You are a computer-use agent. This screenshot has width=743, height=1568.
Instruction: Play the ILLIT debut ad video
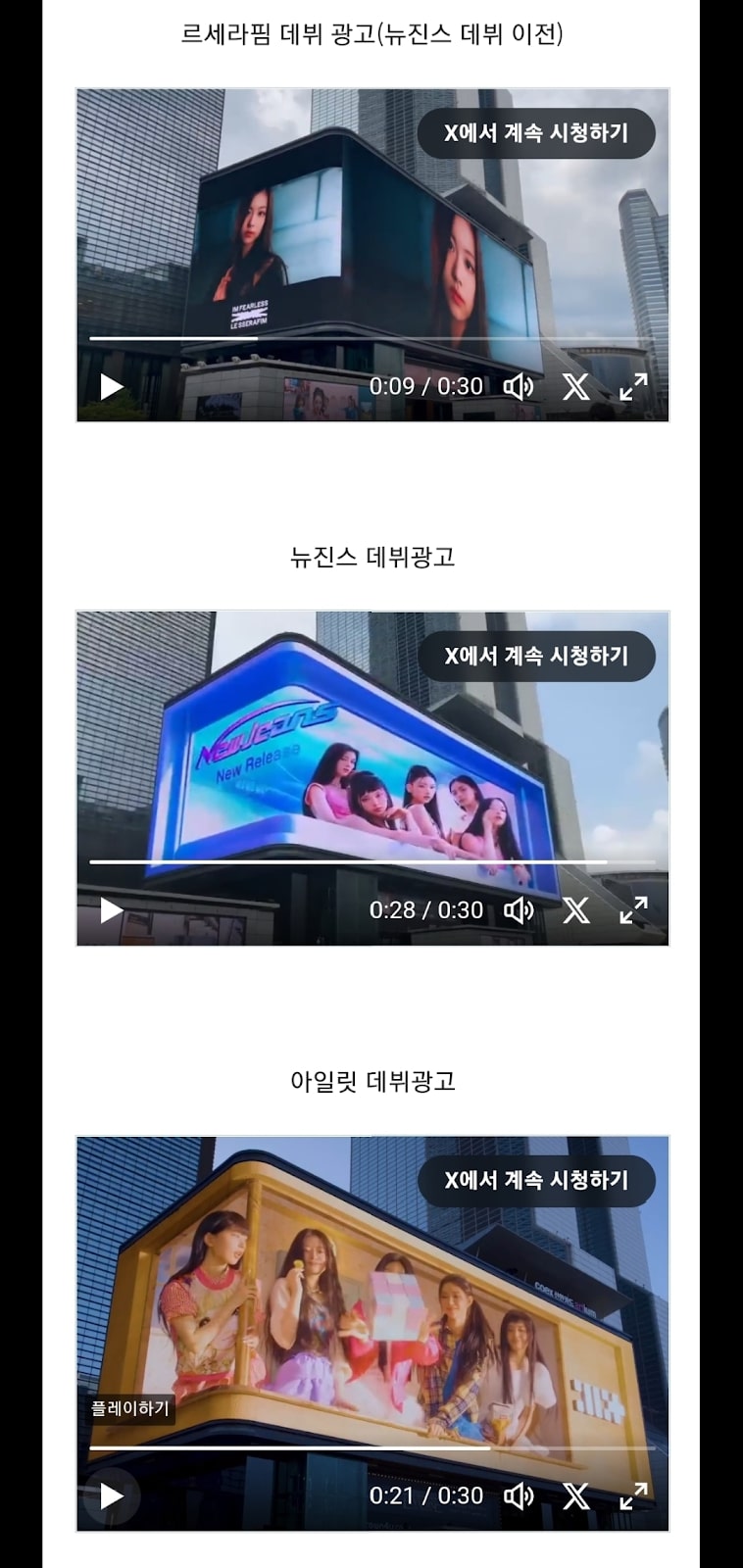112,1495
